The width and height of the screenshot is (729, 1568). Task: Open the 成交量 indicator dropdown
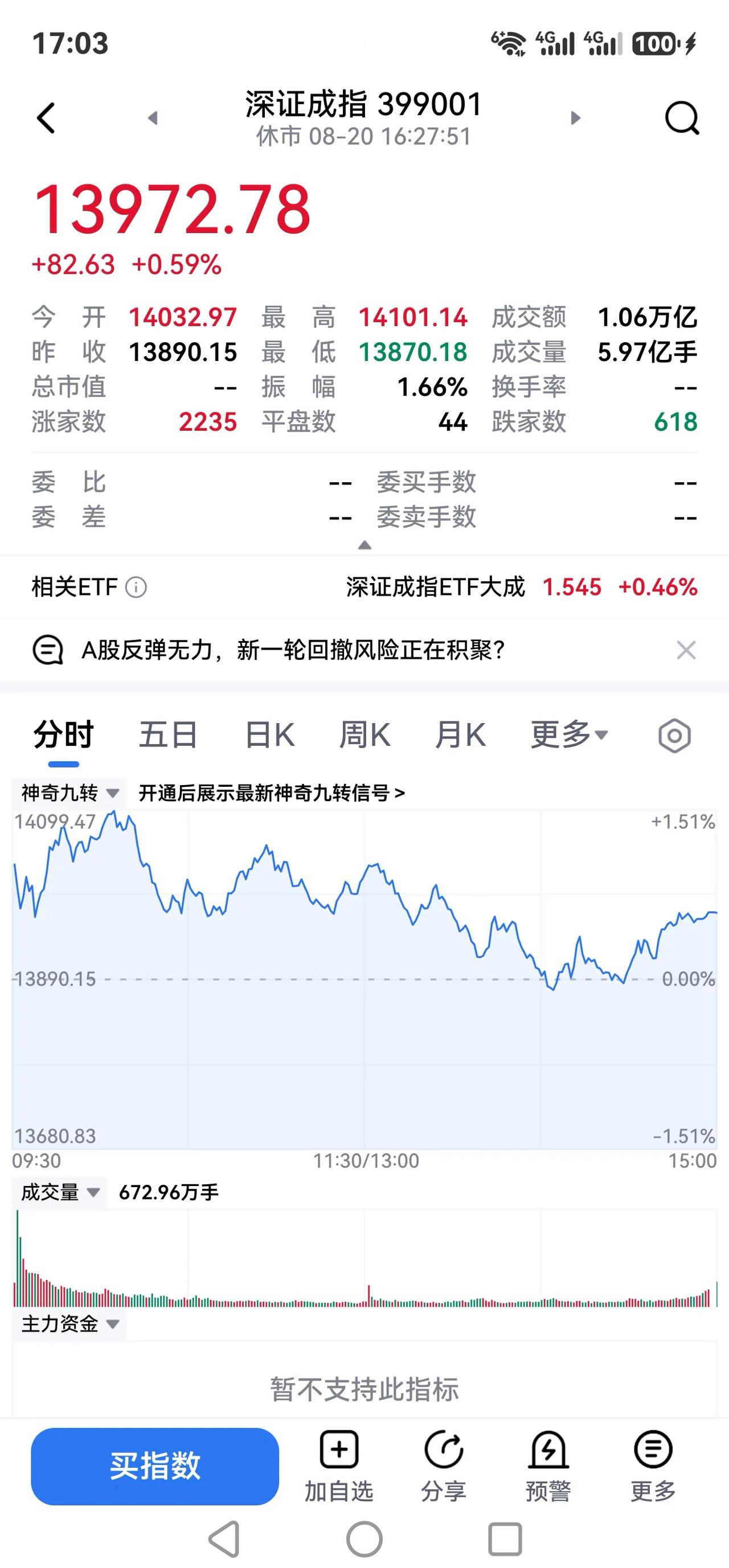pos(60,1192)
